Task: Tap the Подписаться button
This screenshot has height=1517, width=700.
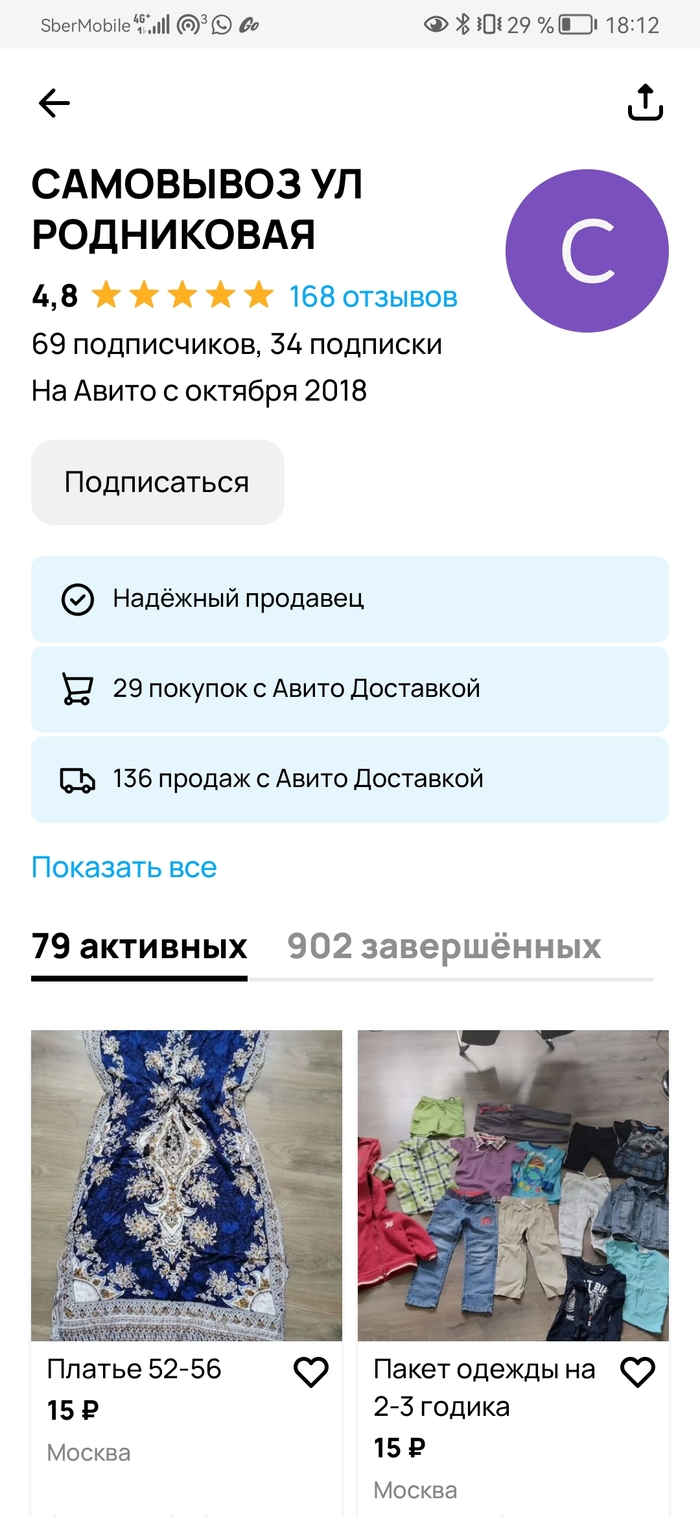Action: point(157,482)
